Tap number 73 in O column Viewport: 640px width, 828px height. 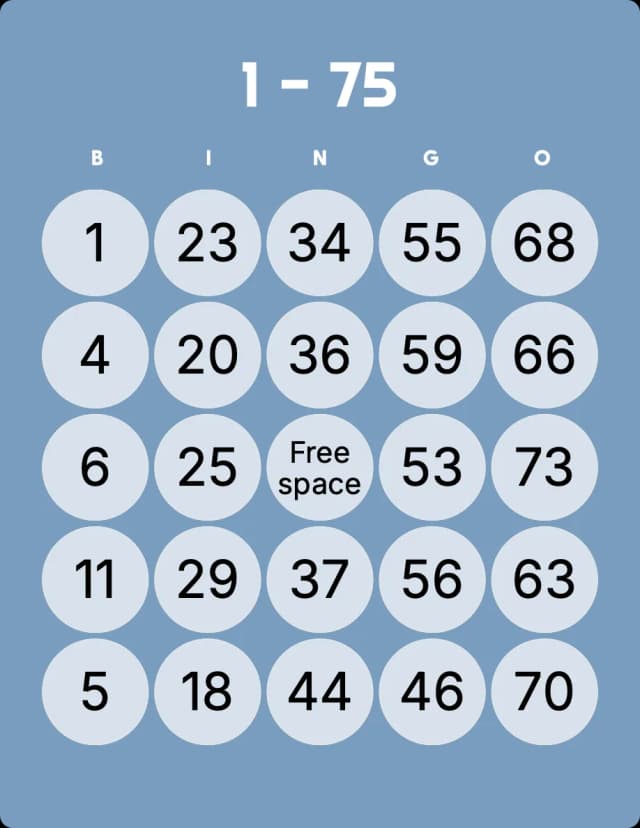(x=544, y=467)
